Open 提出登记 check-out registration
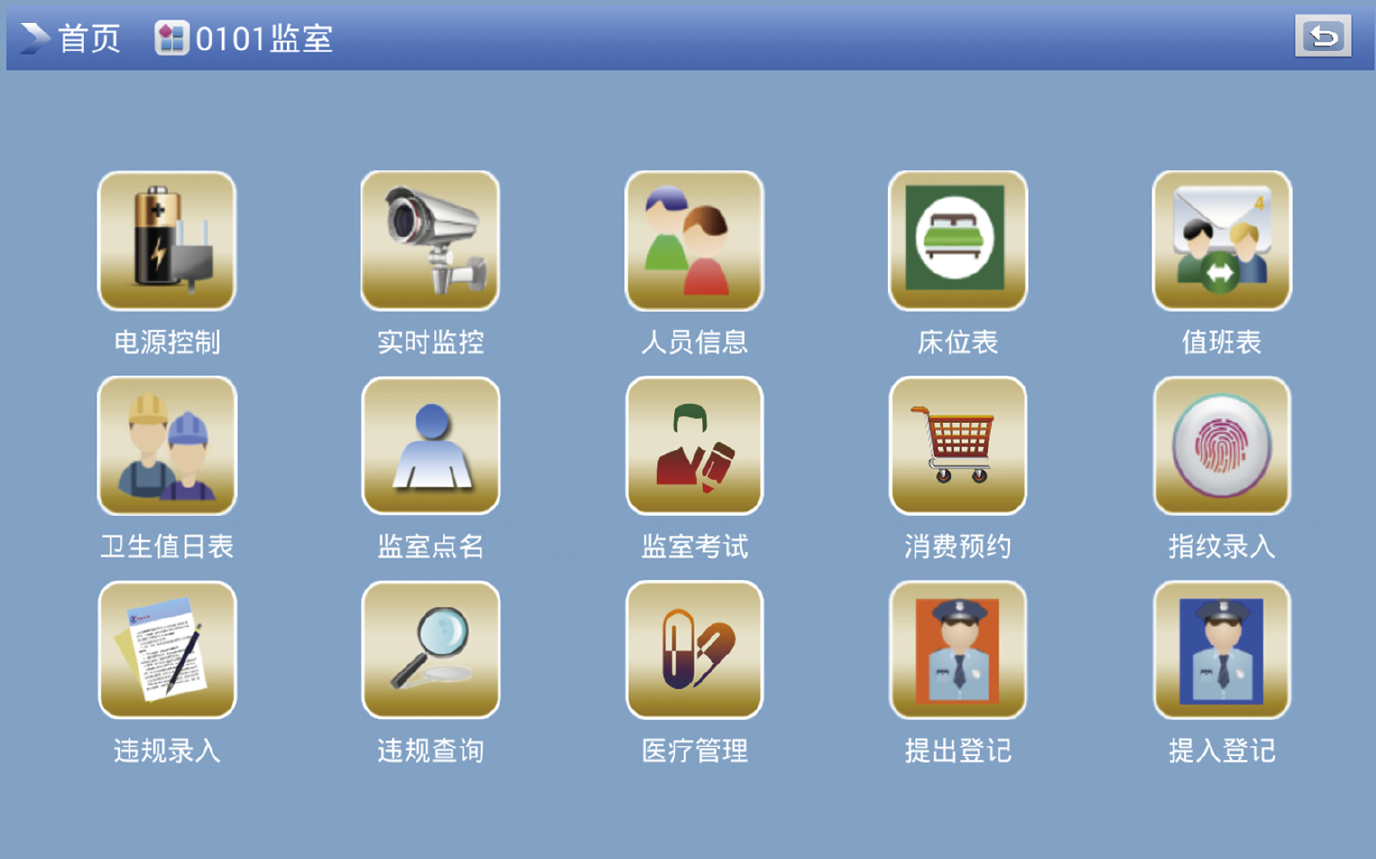 pyautogui.click(x=957, y=650)
